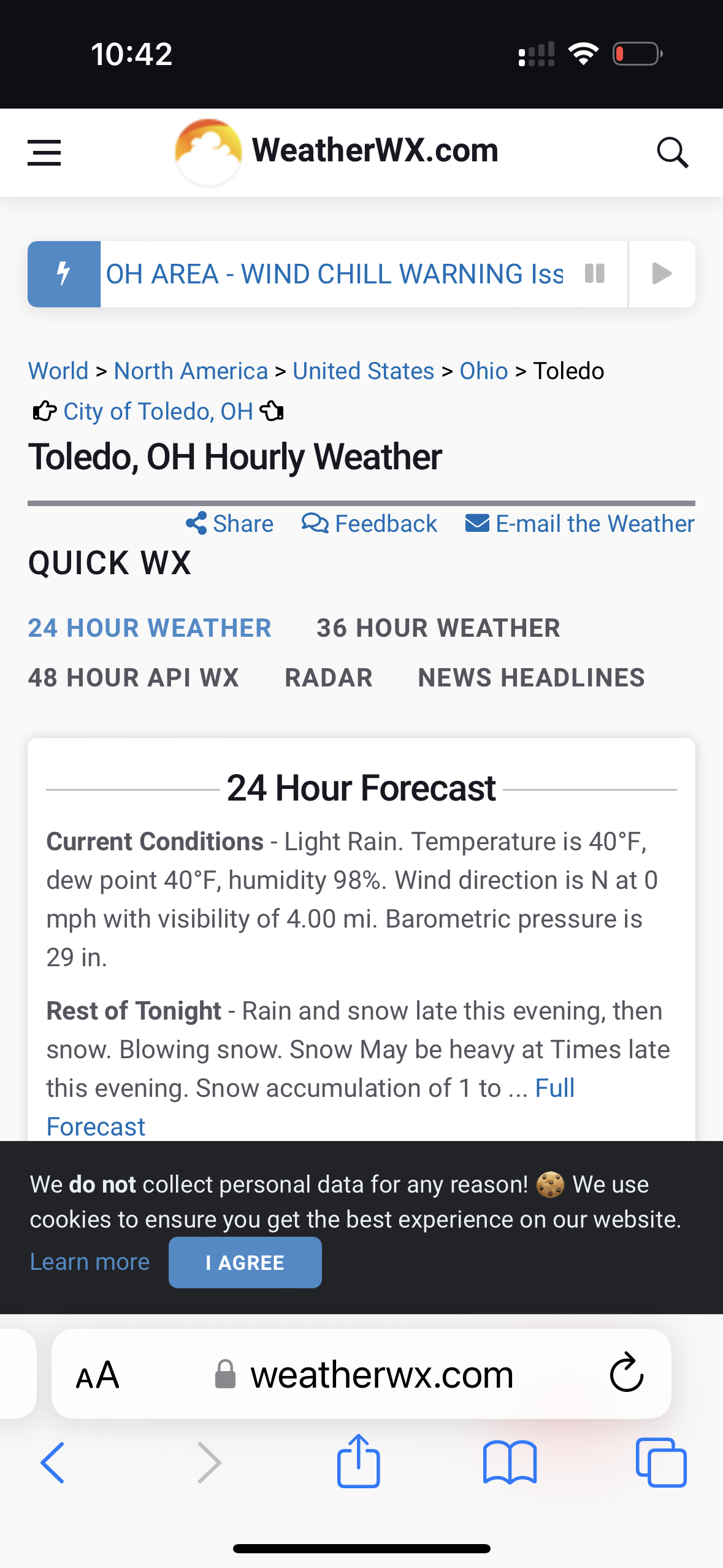
Task: Share this weather page
Action: coord(230,524)
